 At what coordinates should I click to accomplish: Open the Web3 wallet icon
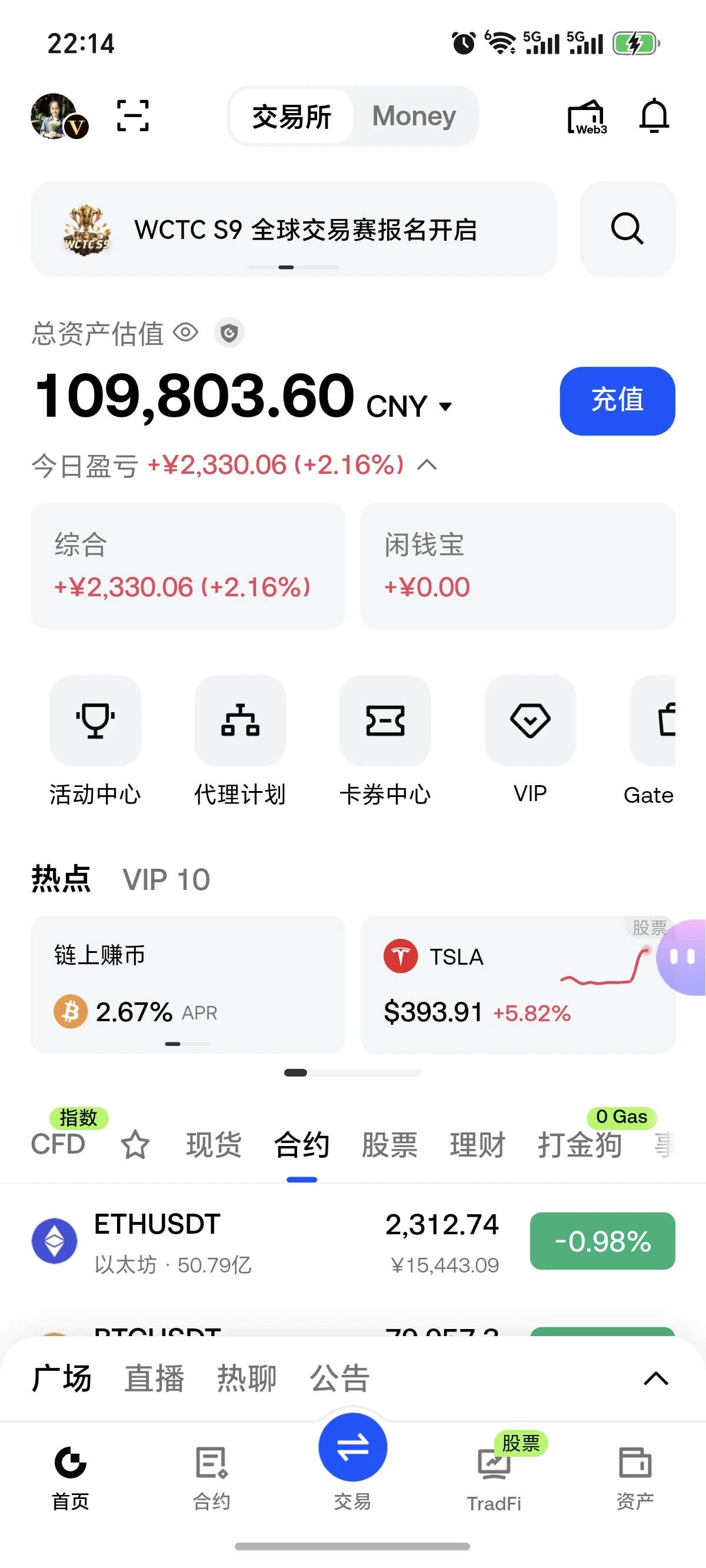tap(587, 117)
